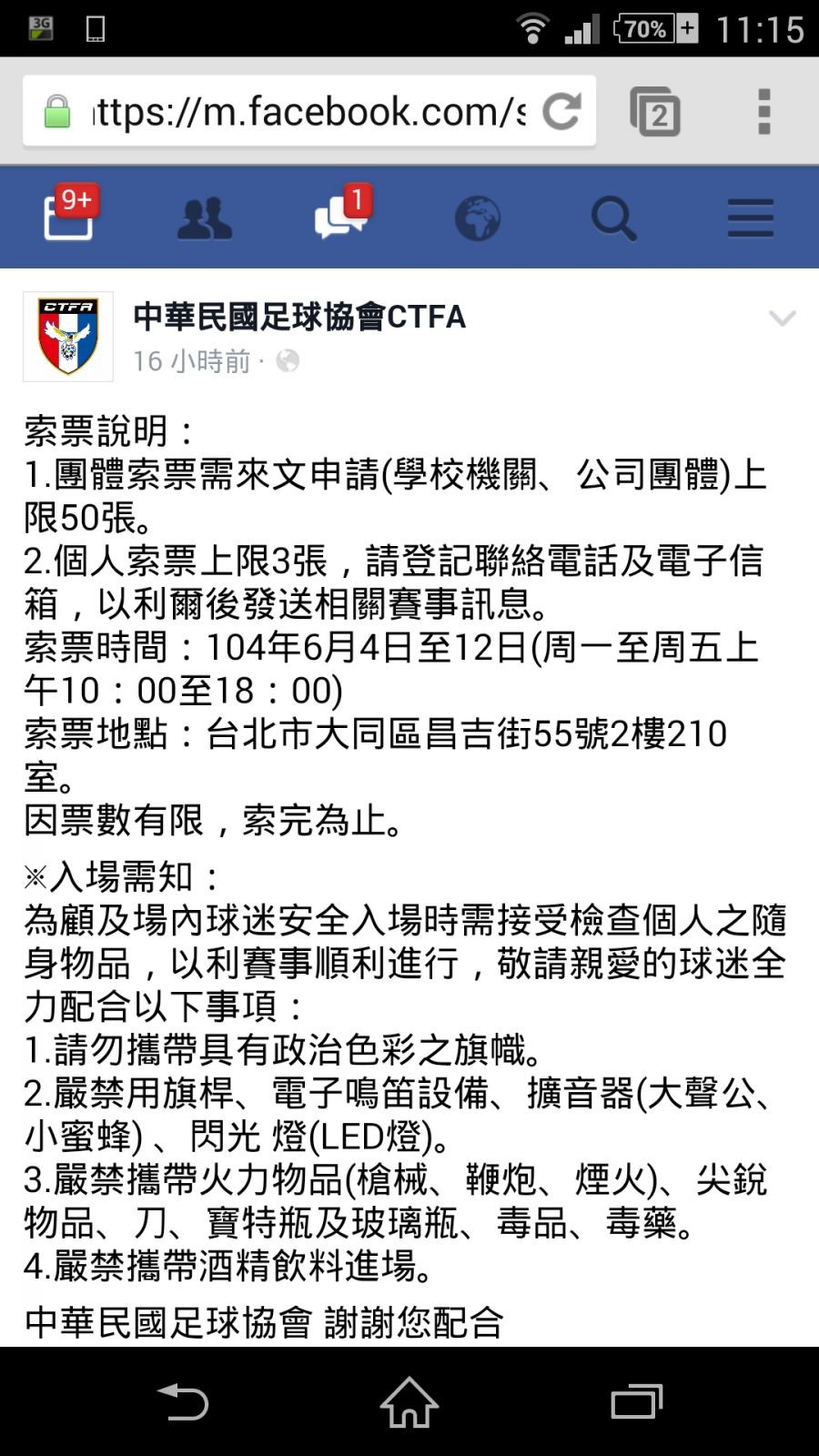Viewport: 819px width, 1456px height.
Task: Go back with the system back button
Action: point(183,1402)
